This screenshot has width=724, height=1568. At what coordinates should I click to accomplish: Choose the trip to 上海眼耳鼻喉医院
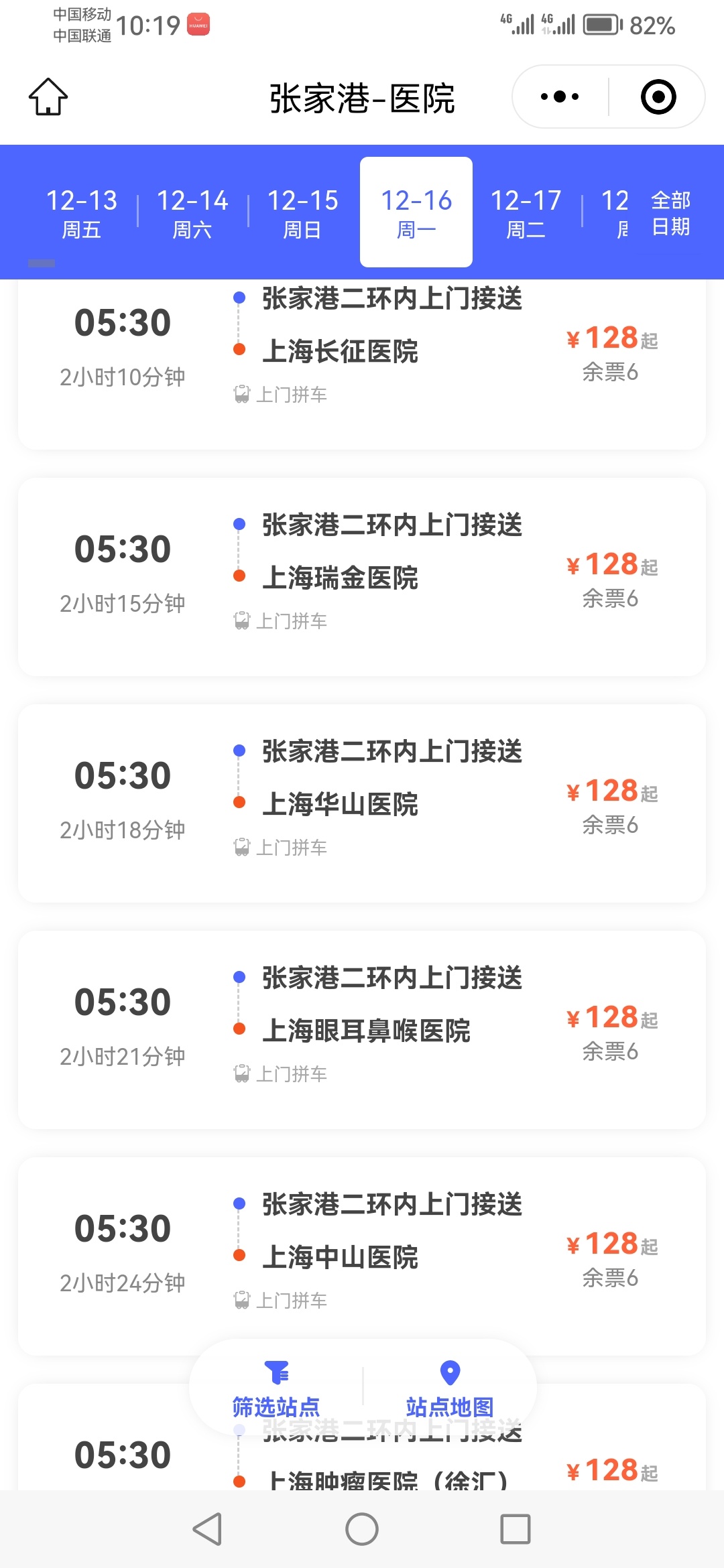[x=362, y=1030]
